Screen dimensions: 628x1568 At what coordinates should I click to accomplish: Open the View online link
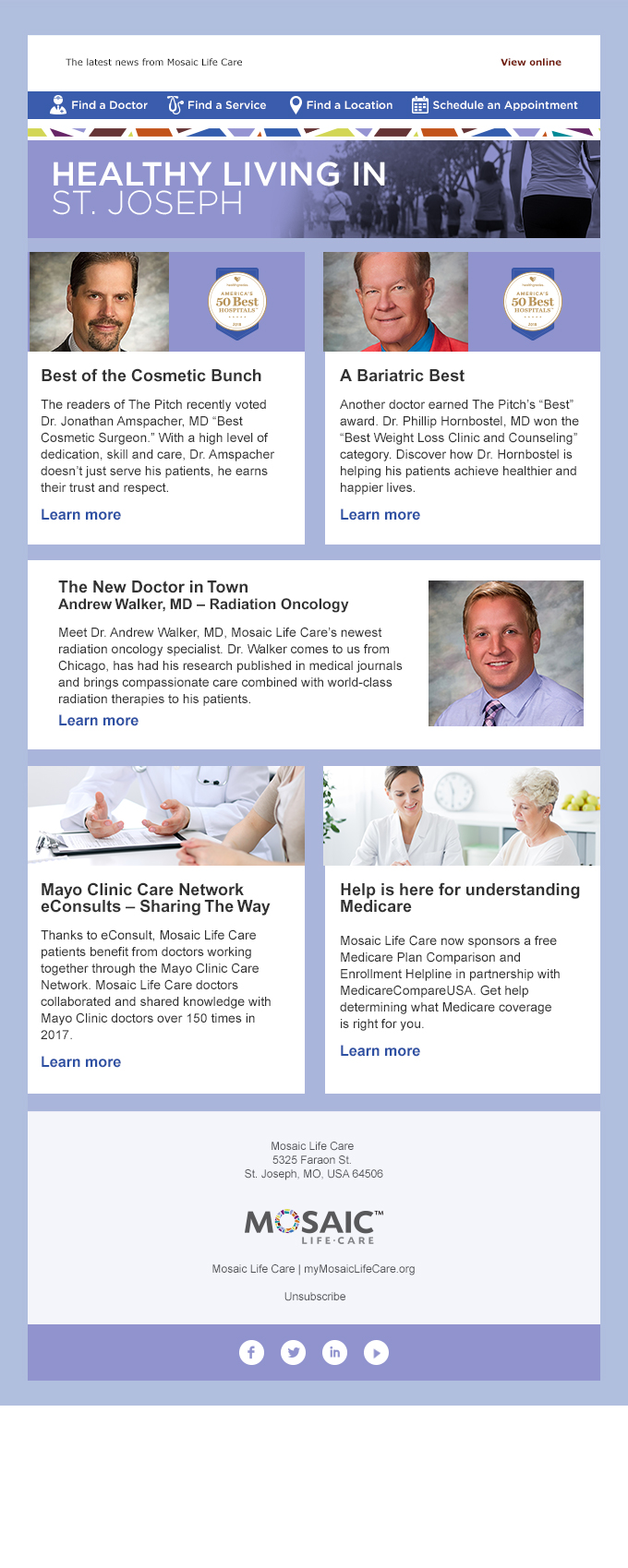[530, 63]
